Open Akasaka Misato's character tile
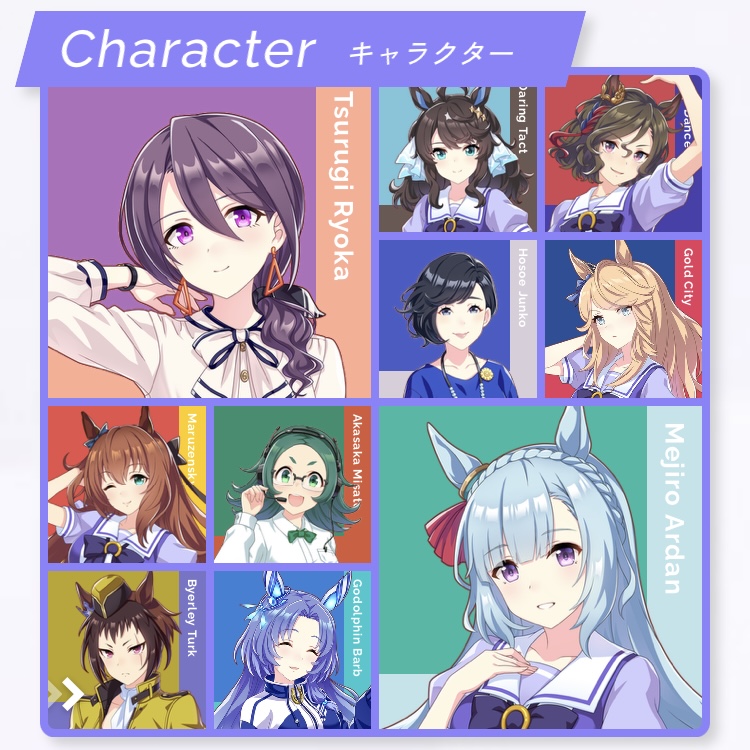The image size is (750, 750). [292, 484]
